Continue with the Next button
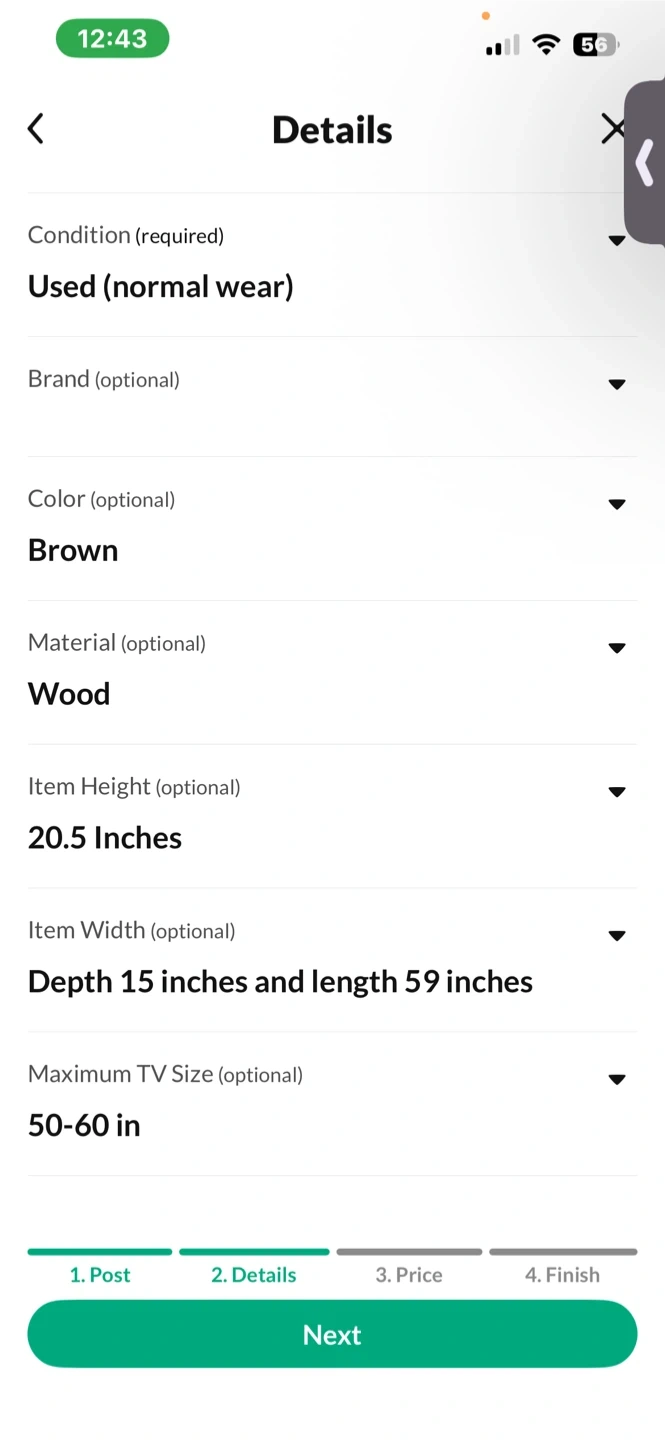This screenshot has width=665, height=1440. 332,1335
